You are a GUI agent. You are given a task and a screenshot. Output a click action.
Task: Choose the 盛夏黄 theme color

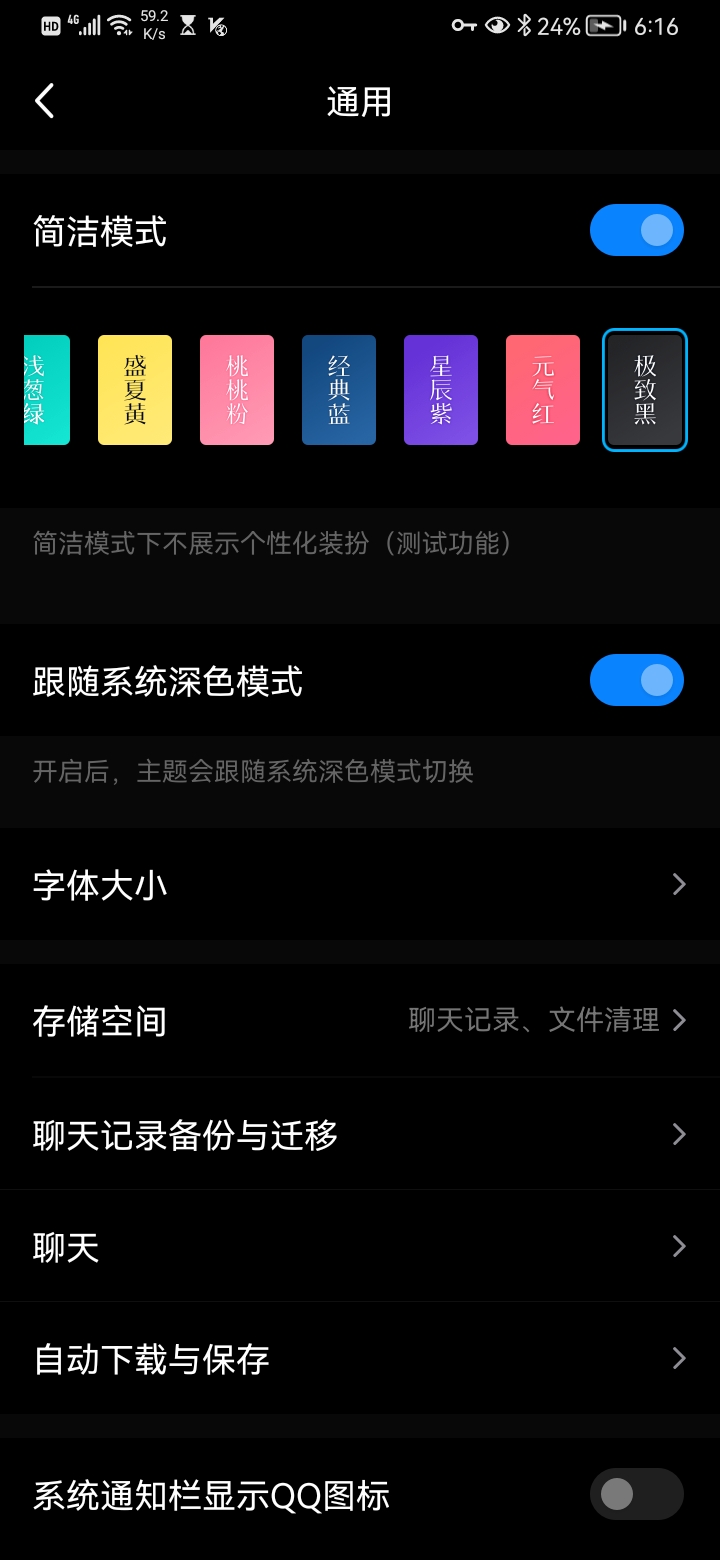coord(135,390)
